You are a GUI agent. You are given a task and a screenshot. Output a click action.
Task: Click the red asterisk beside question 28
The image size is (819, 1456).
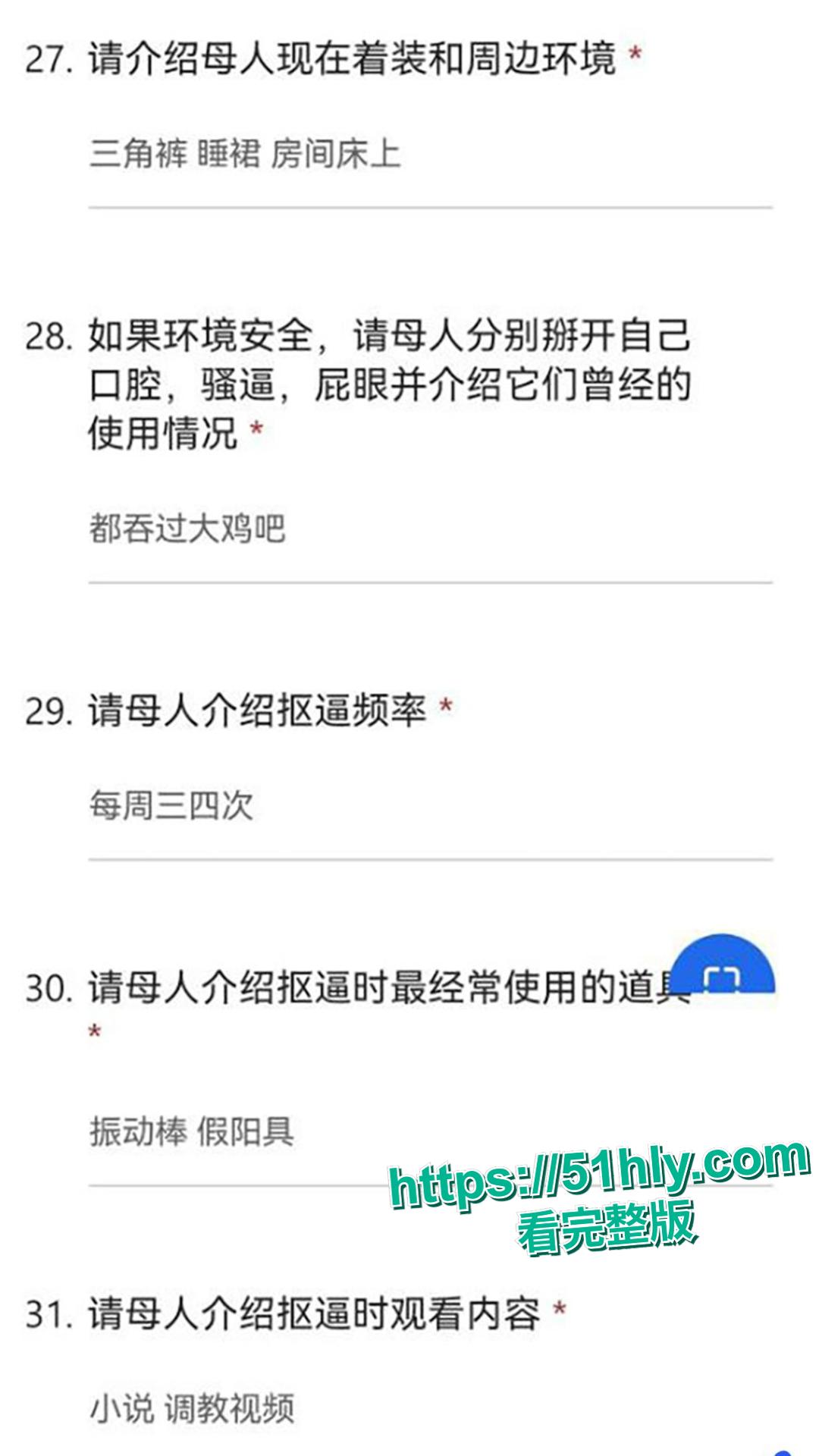coord(255,428)
